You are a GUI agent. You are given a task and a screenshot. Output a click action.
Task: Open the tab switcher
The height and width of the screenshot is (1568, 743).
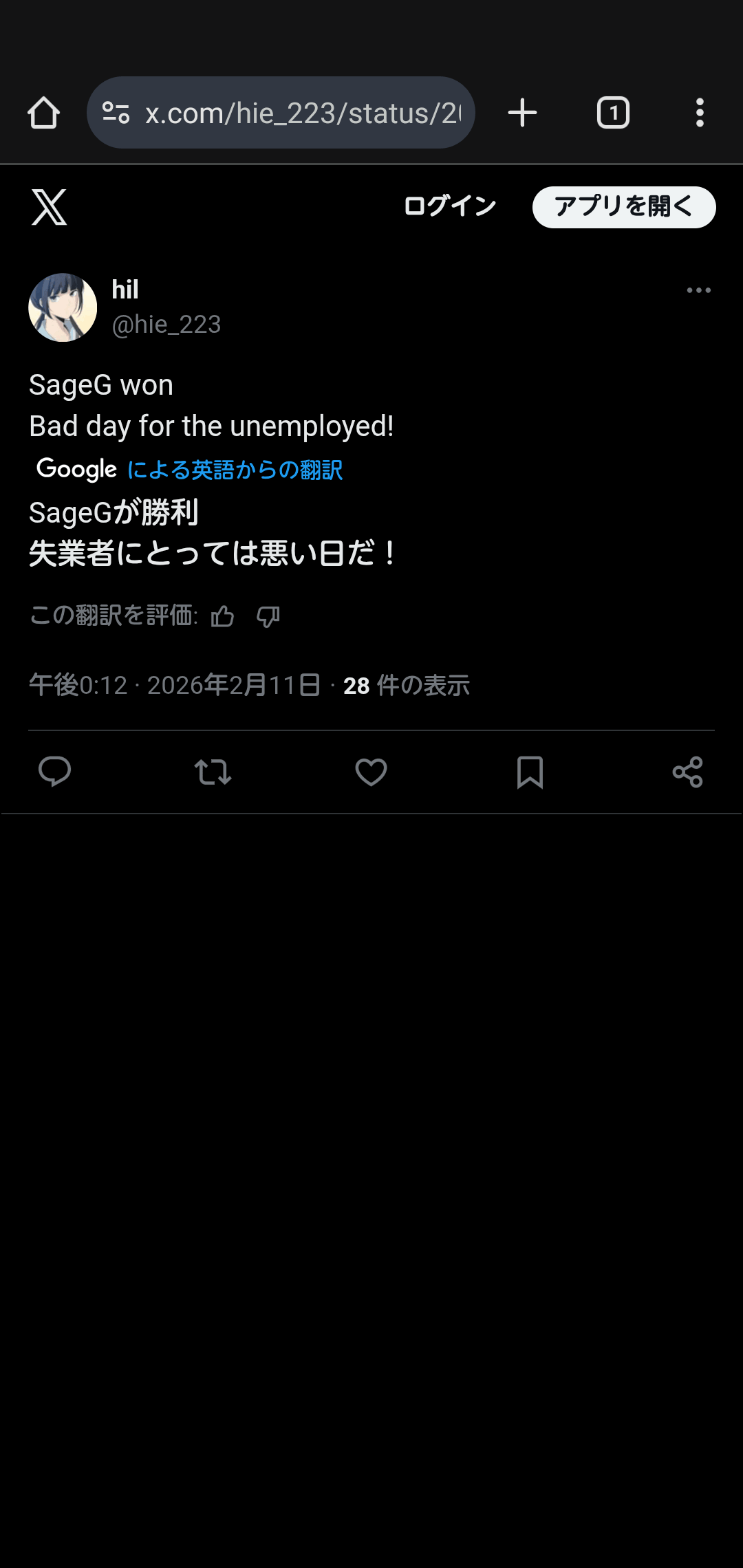612,113
